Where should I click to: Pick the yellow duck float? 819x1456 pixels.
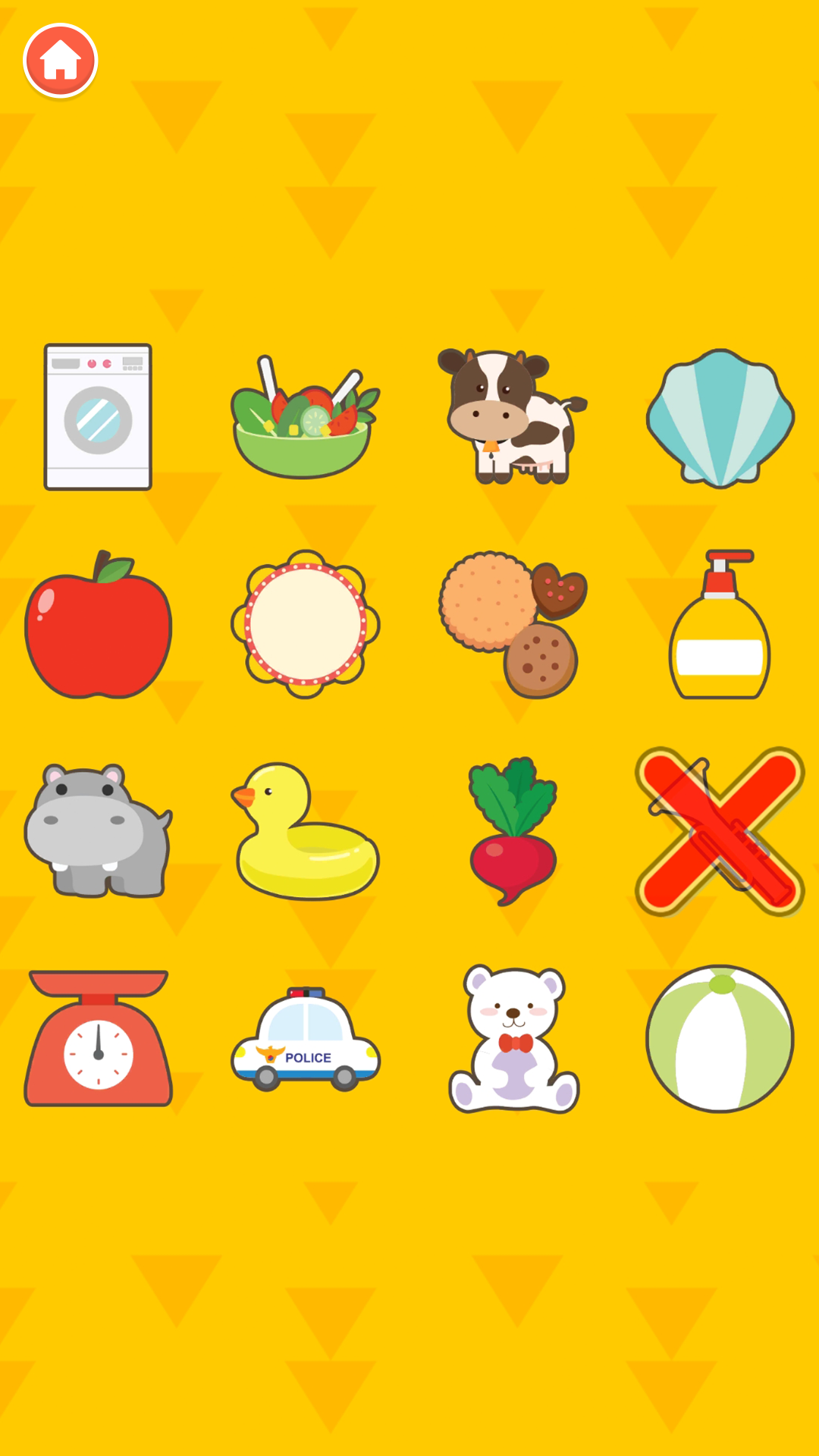point(305,833)
